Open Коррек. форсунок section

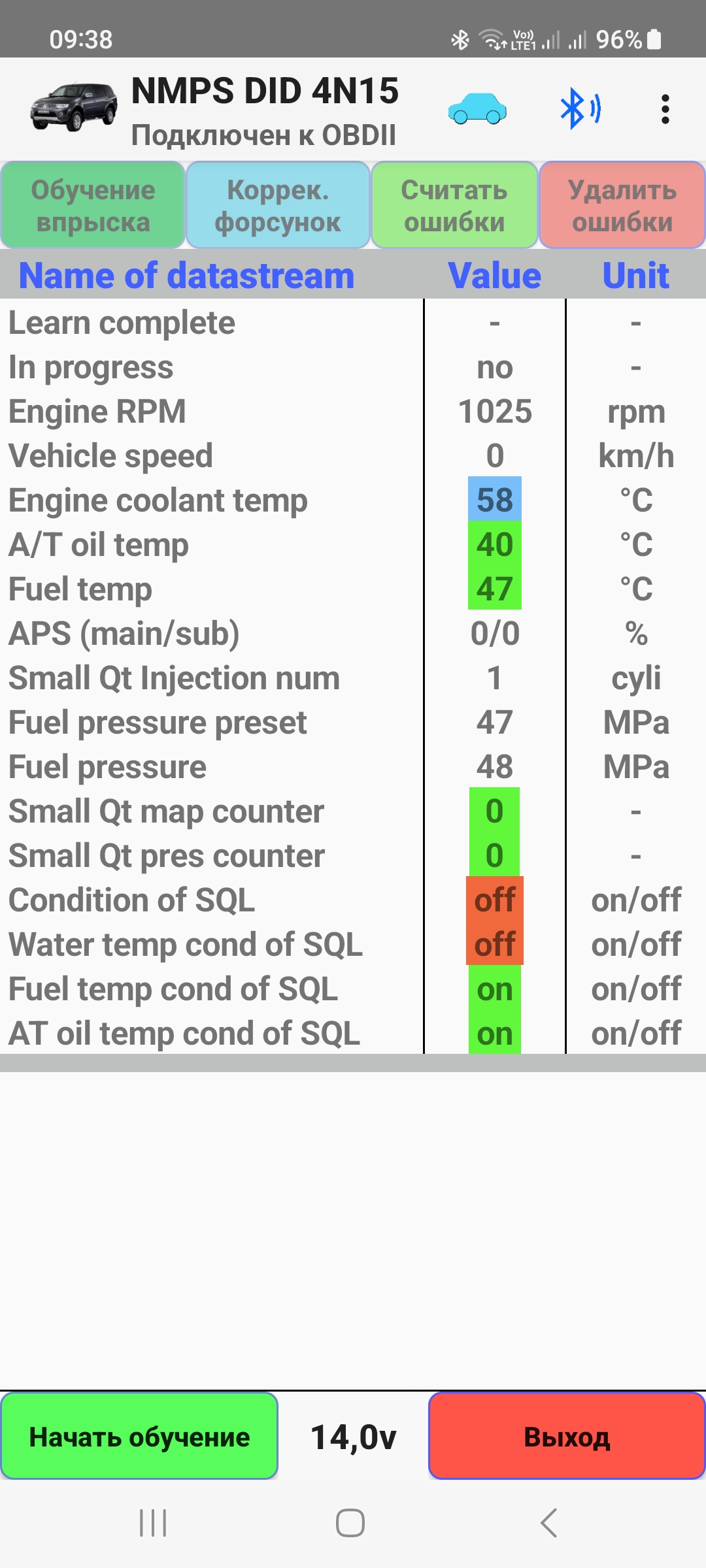tap(278, 206)
